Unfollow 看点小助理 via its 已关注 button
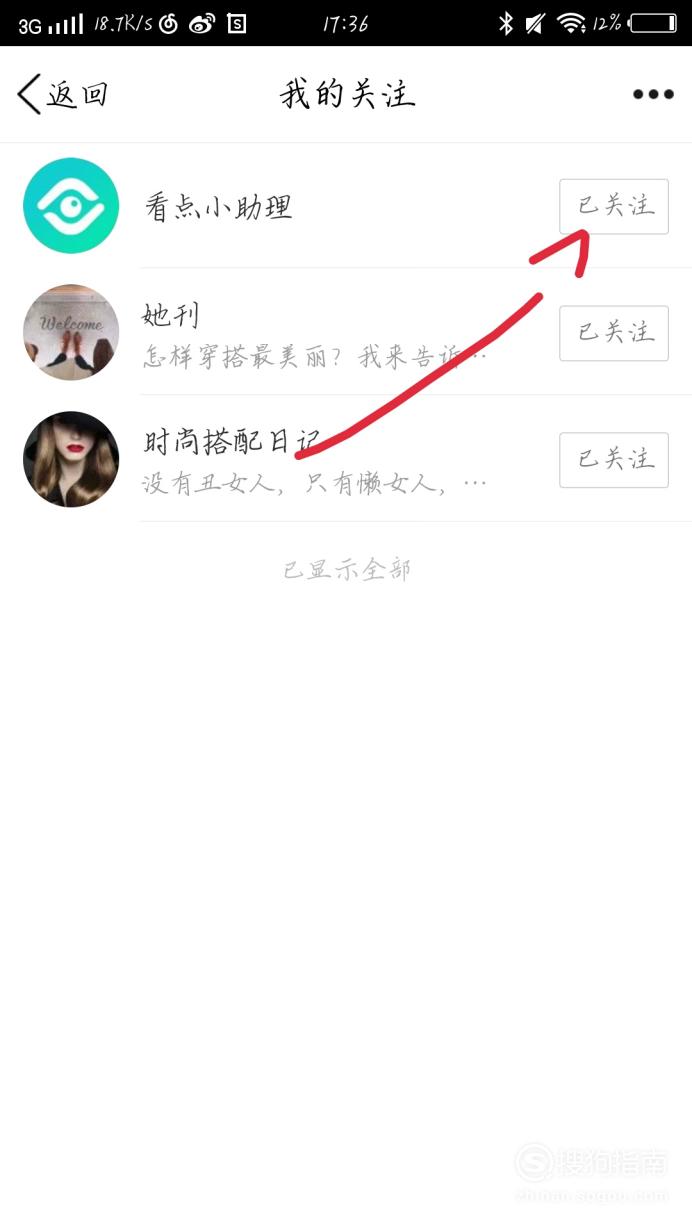The image size is (692, 1230). (614, 206)
